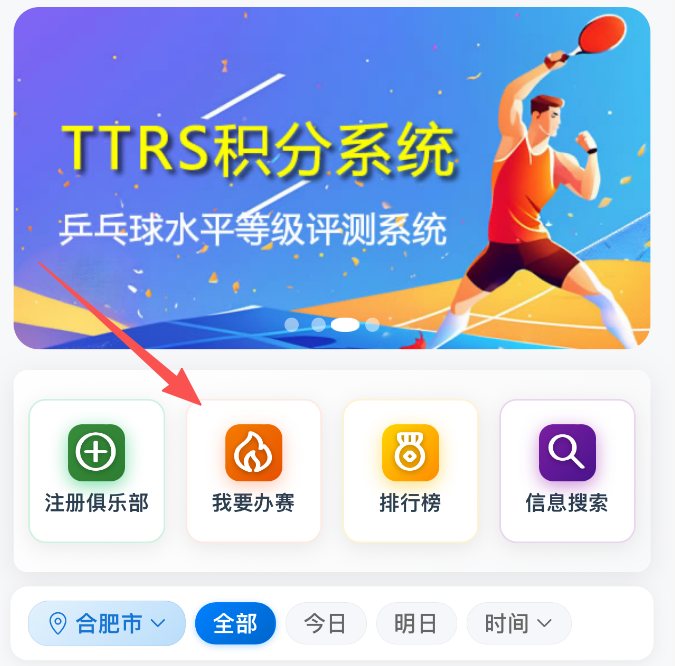675x666 pixels.
Task: Filter events by 明日
Action: pos(415,624)
